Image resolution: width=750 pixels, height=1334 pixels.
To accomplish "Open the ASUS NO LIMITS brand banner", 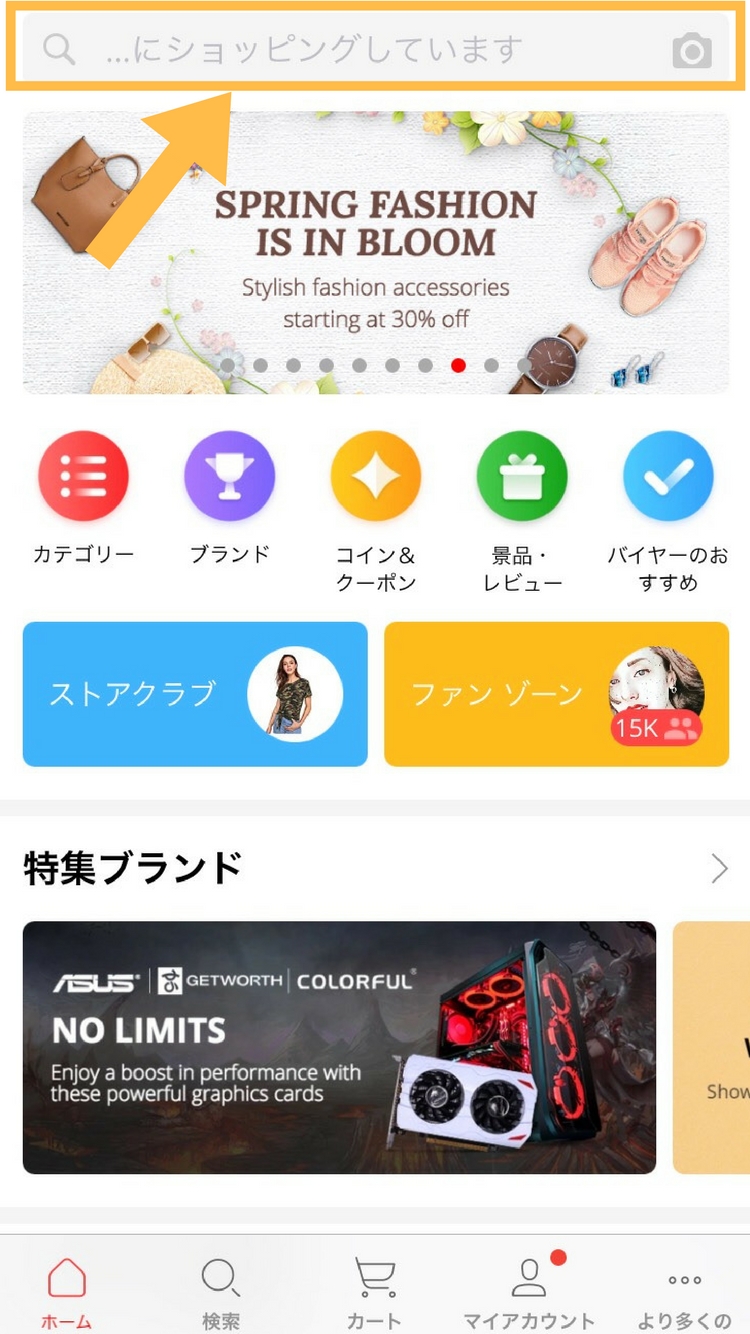I will click(339, 1047).
